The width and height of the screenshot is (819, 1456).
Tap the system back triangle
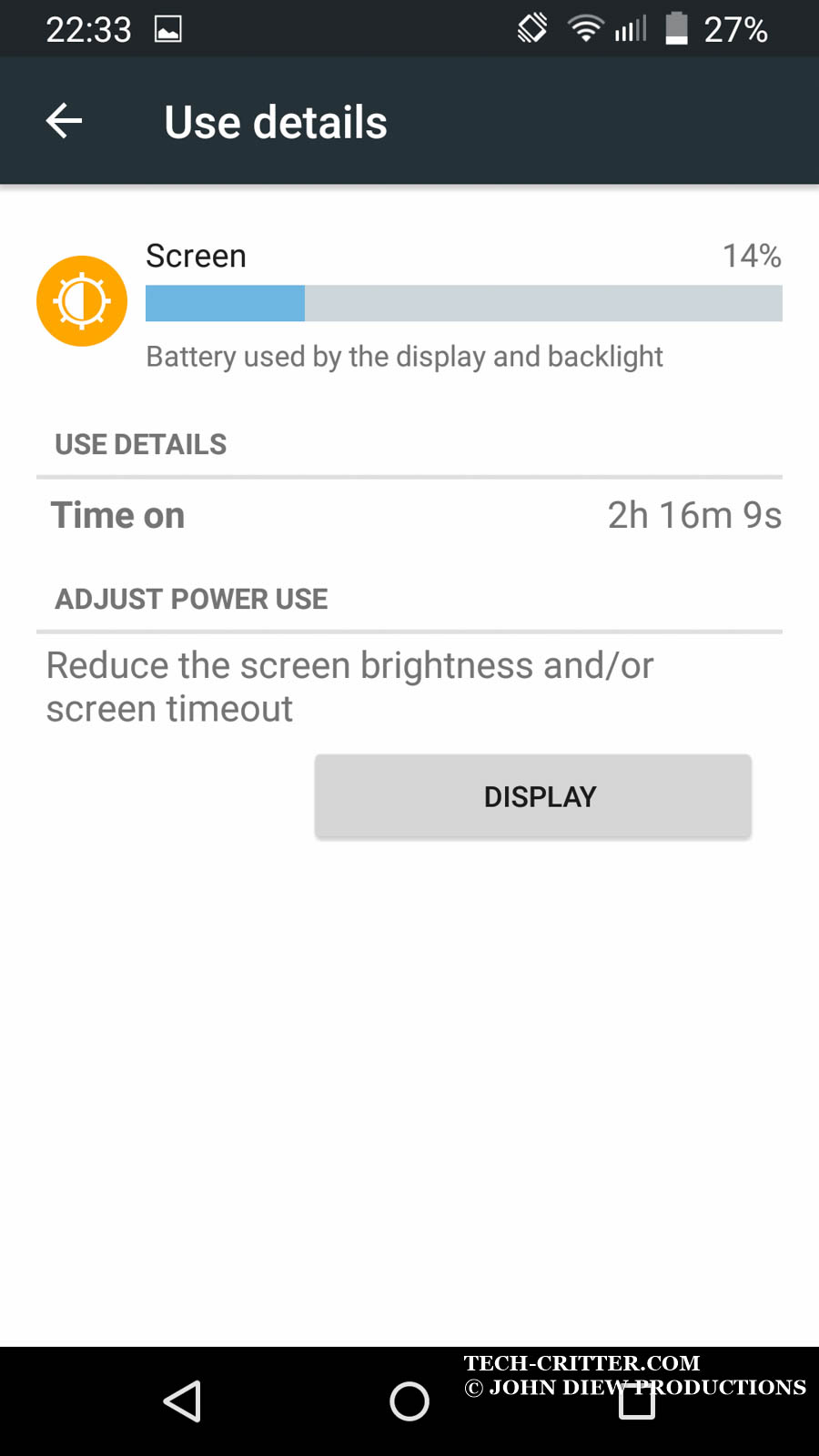(182, 1400)
